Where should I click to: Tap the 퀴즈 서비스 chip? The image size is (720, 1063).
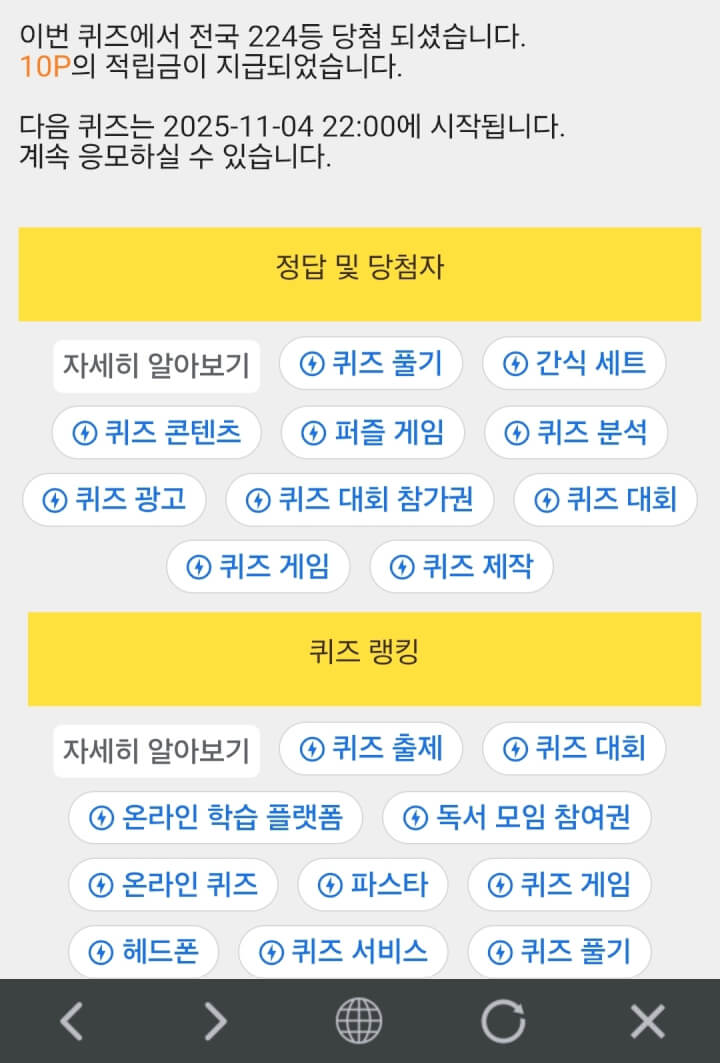pyautogui.click(x=343, y=951)
